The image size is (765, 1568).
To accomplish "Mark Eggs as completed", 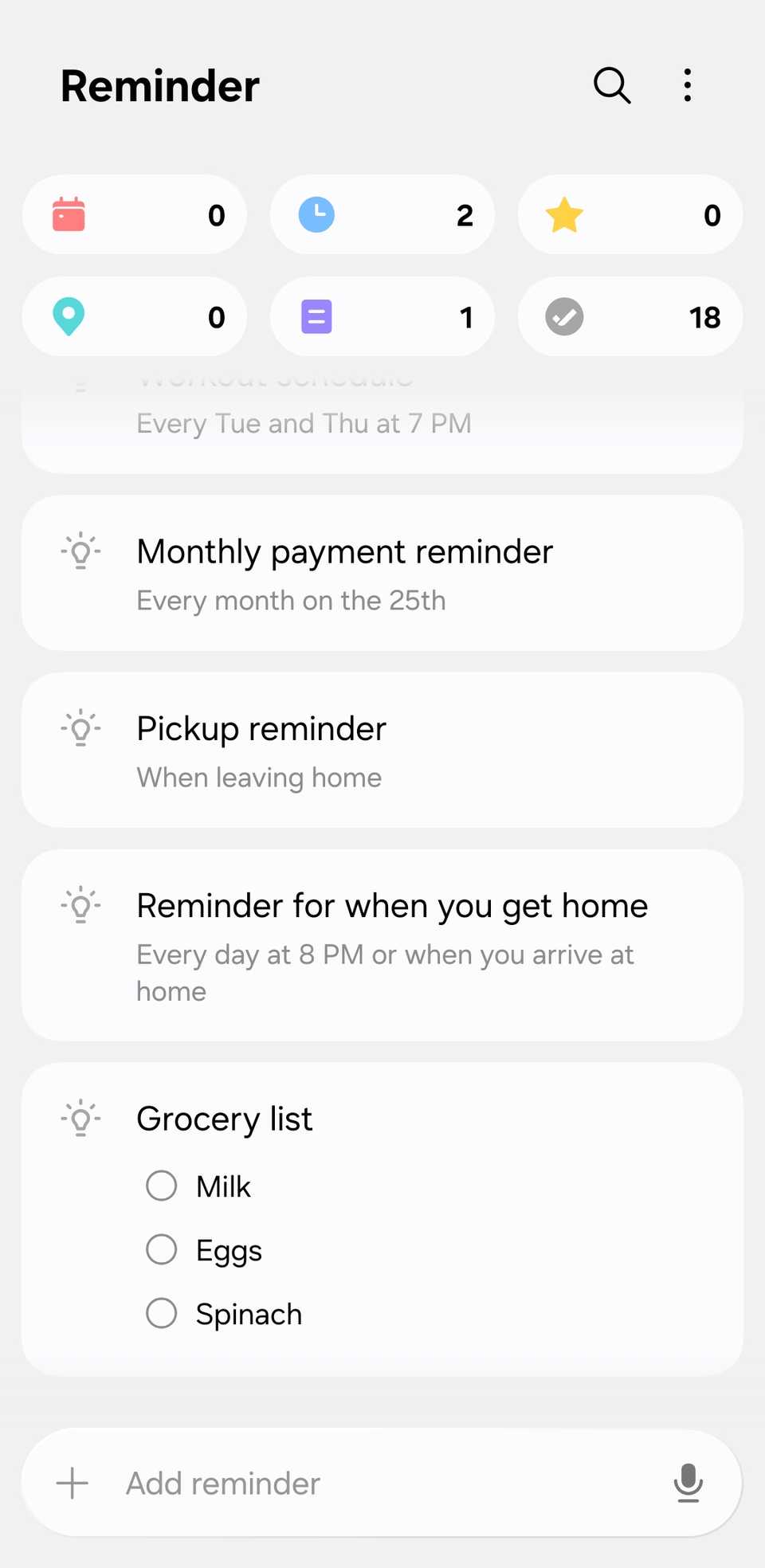I will click(x=161, y=1249).
